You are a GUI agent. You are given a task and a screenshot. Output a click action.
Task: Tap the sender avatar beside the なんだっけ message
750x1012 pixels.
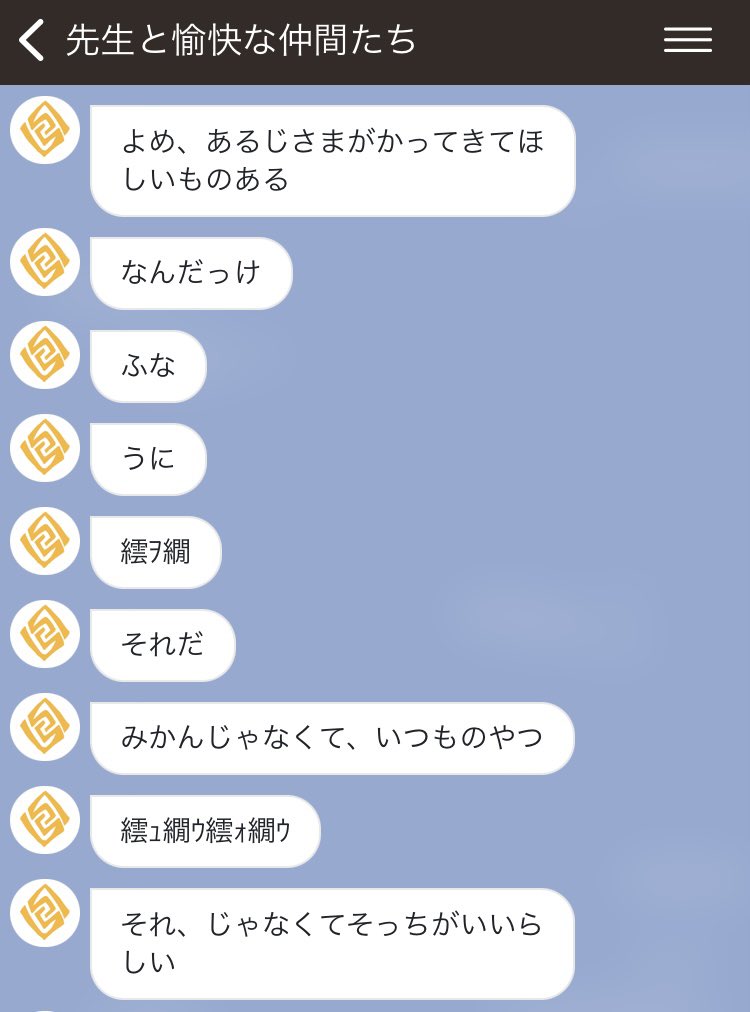click(45, 262)
